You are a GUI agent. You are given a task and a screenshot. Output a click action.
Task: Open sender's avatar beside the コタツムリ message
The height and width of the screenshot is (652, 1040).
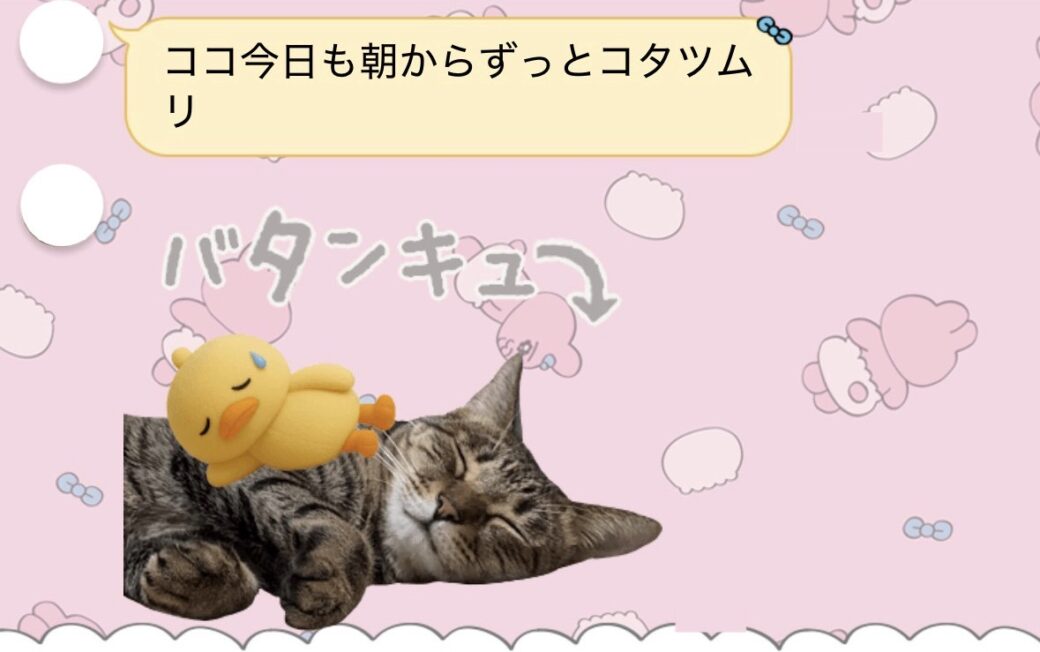[61, 42]
